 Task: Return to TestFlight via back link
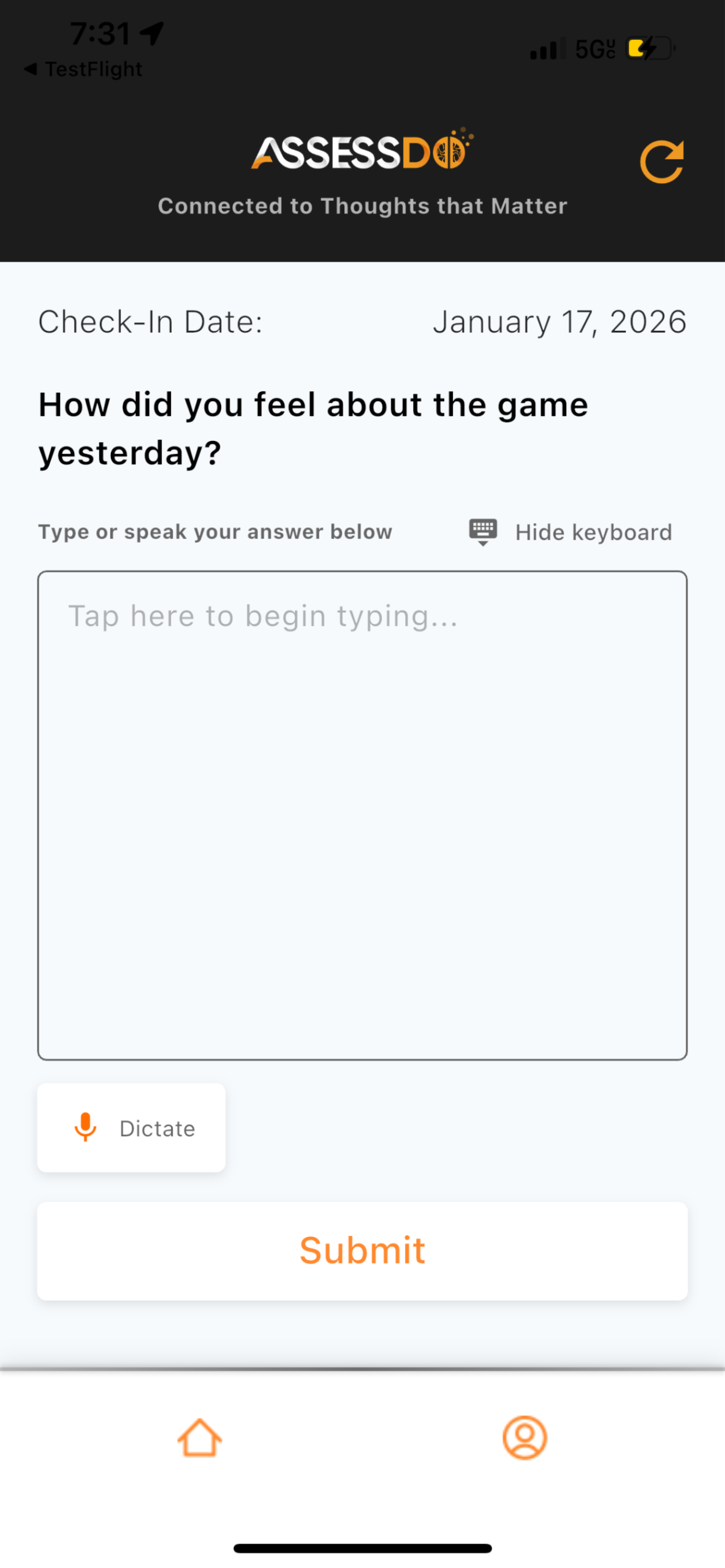pos(83,69)
